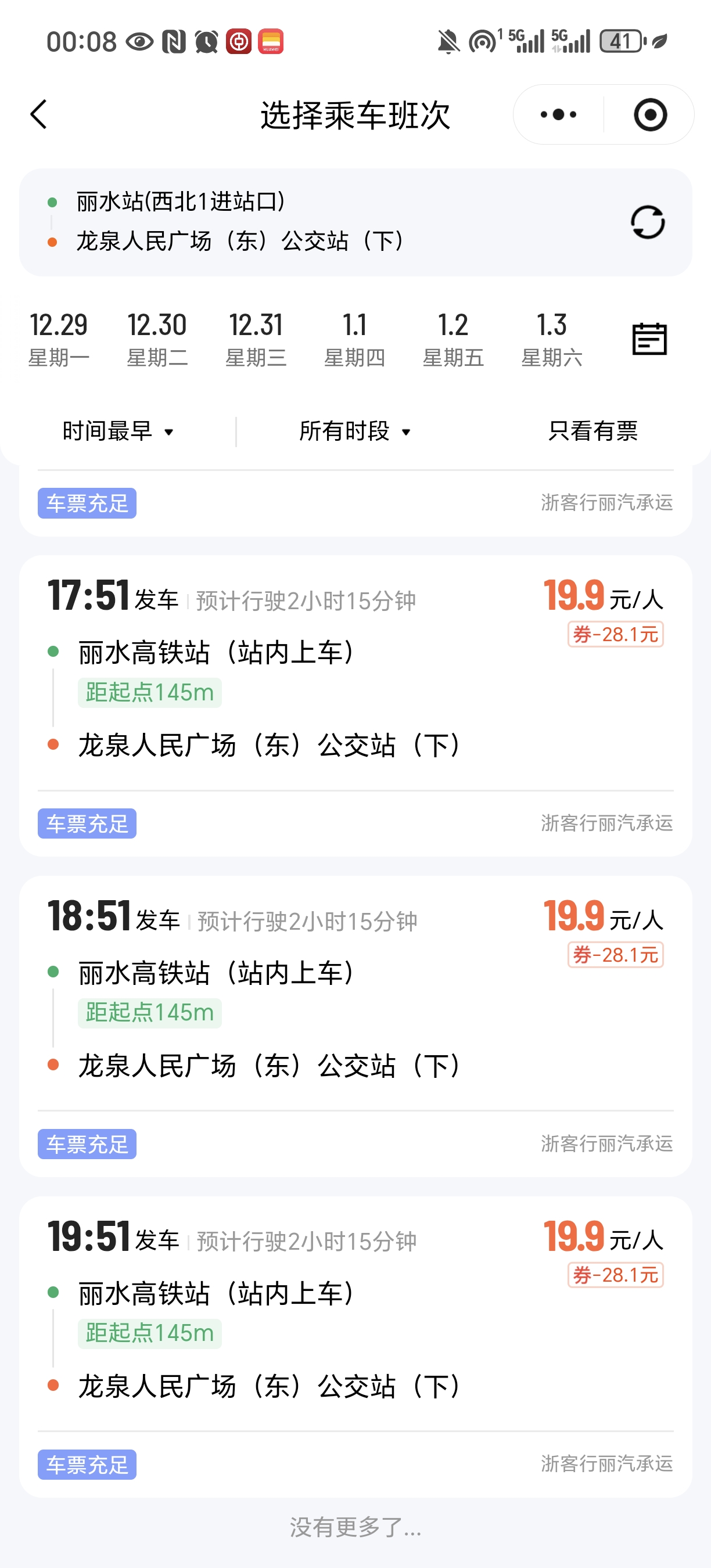Open the calendar date picker
This screenshot has width=711, height=1568.
(x=649, y=339)
